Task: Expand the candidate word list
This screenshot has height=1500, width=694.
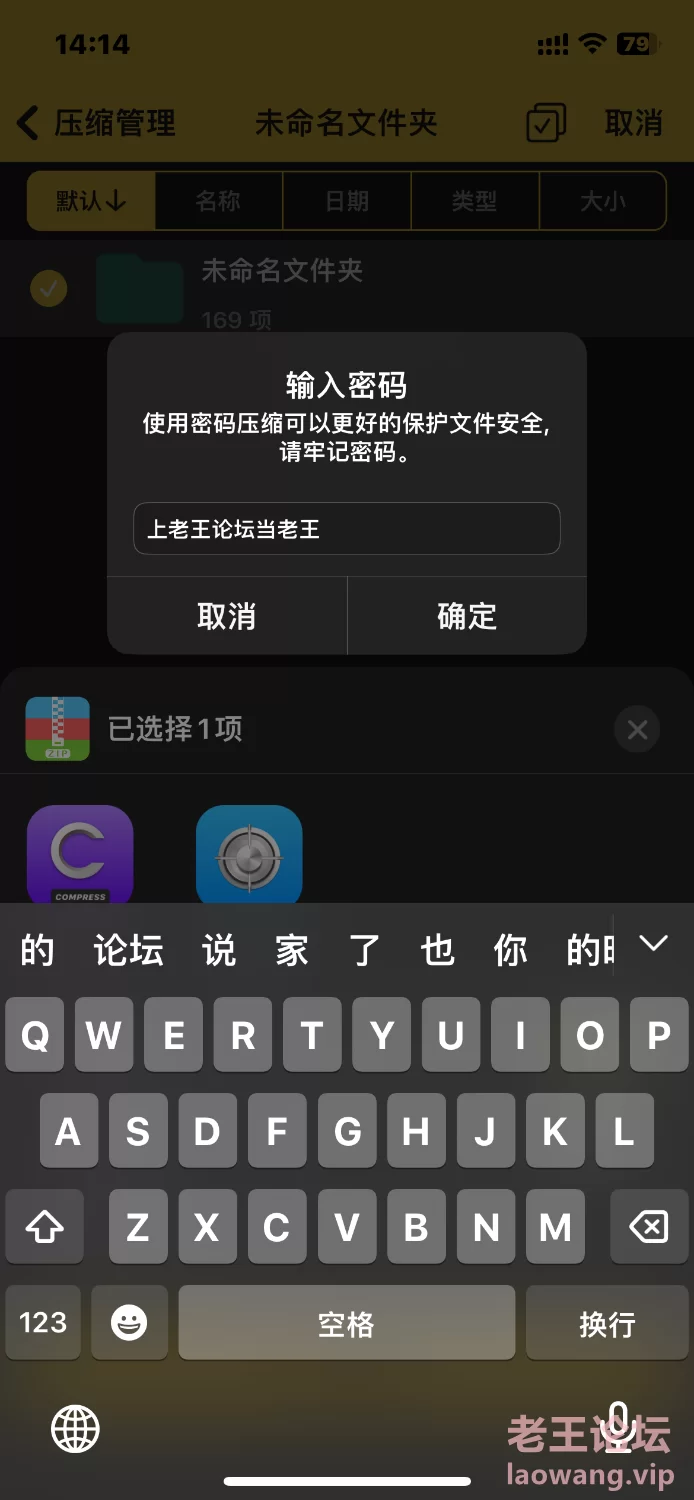Action: pyautogui.click(x=653, y=943)
